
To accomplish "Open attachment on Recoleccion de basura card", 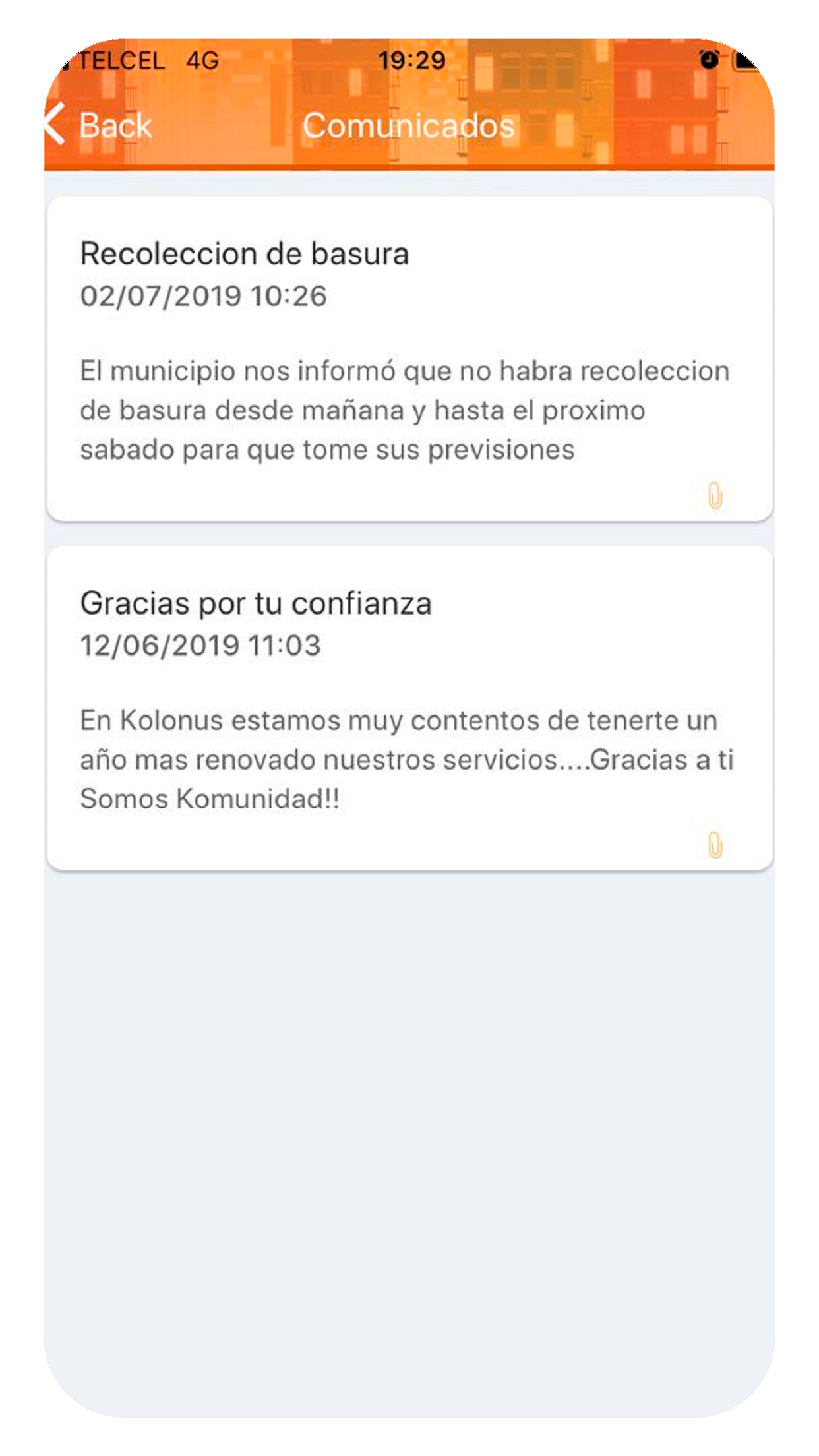I will pyautogui.click(x=715, y=496).
